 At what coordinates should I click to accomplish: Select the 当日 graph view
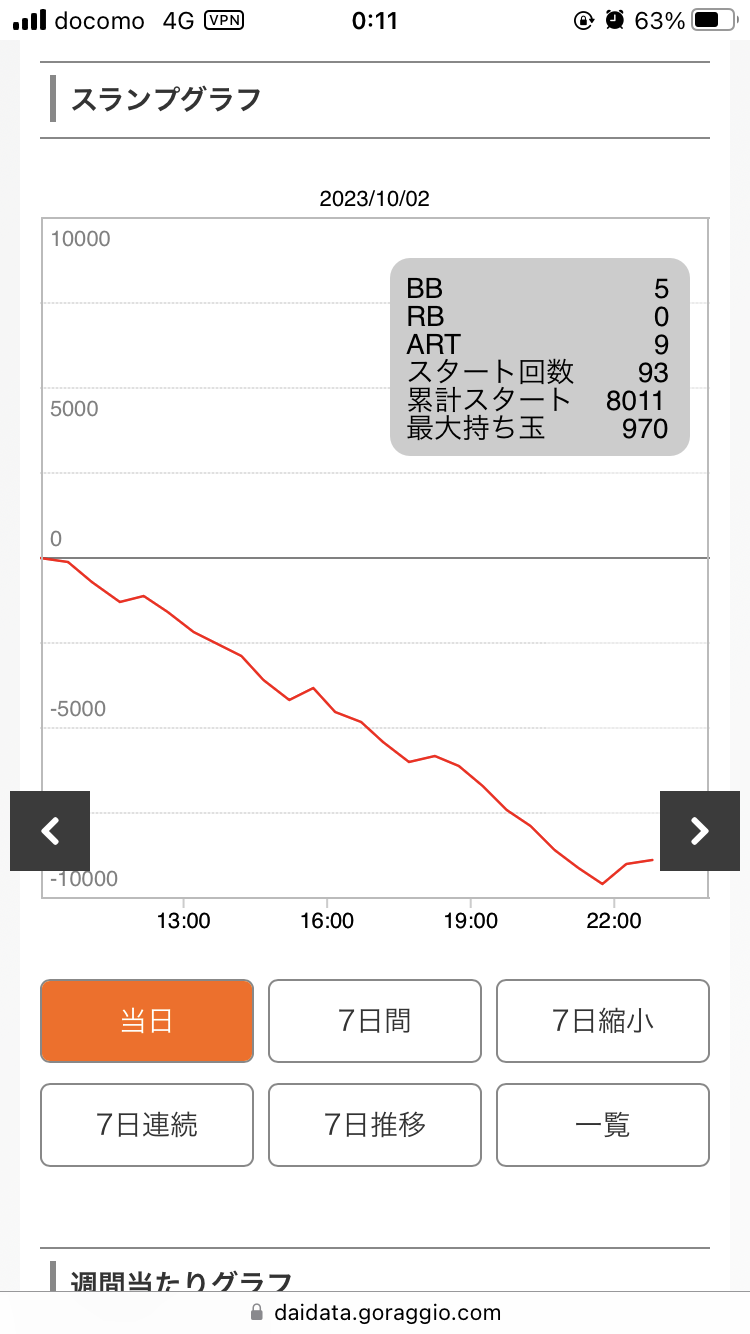[x=147, y=1021]
